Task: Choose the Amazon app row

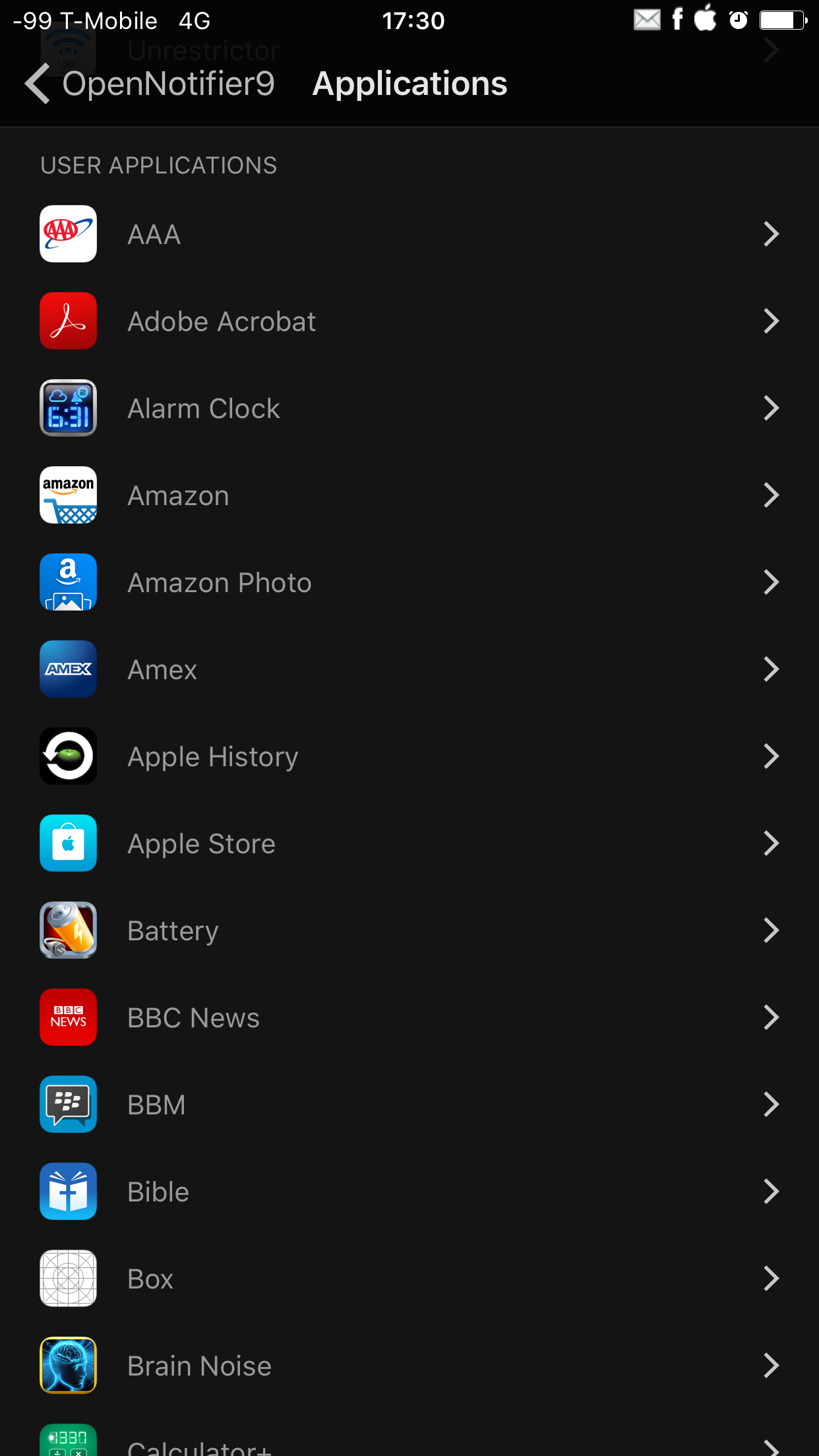Action: point(409,495)
